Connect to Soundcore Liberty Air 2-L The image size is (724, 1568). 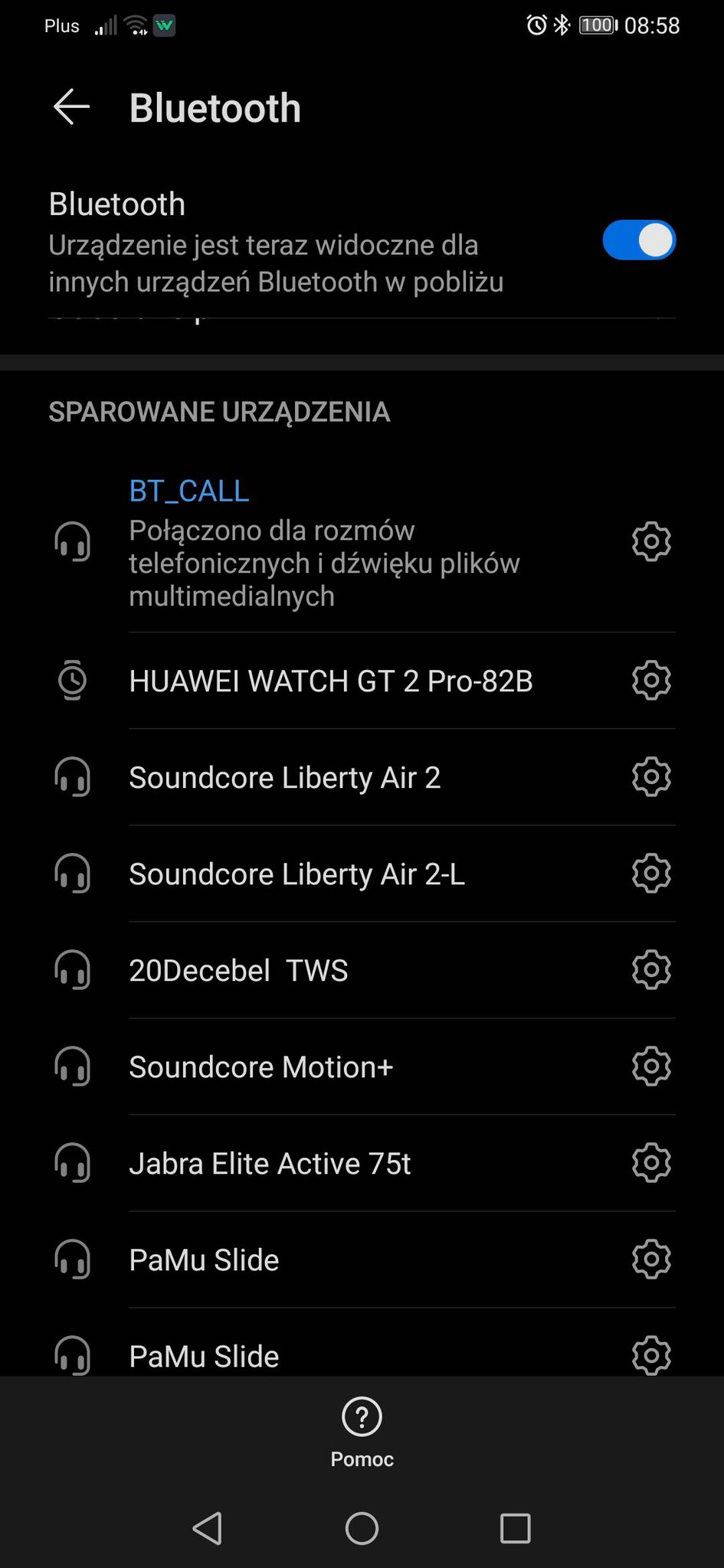tap(296, 874)
